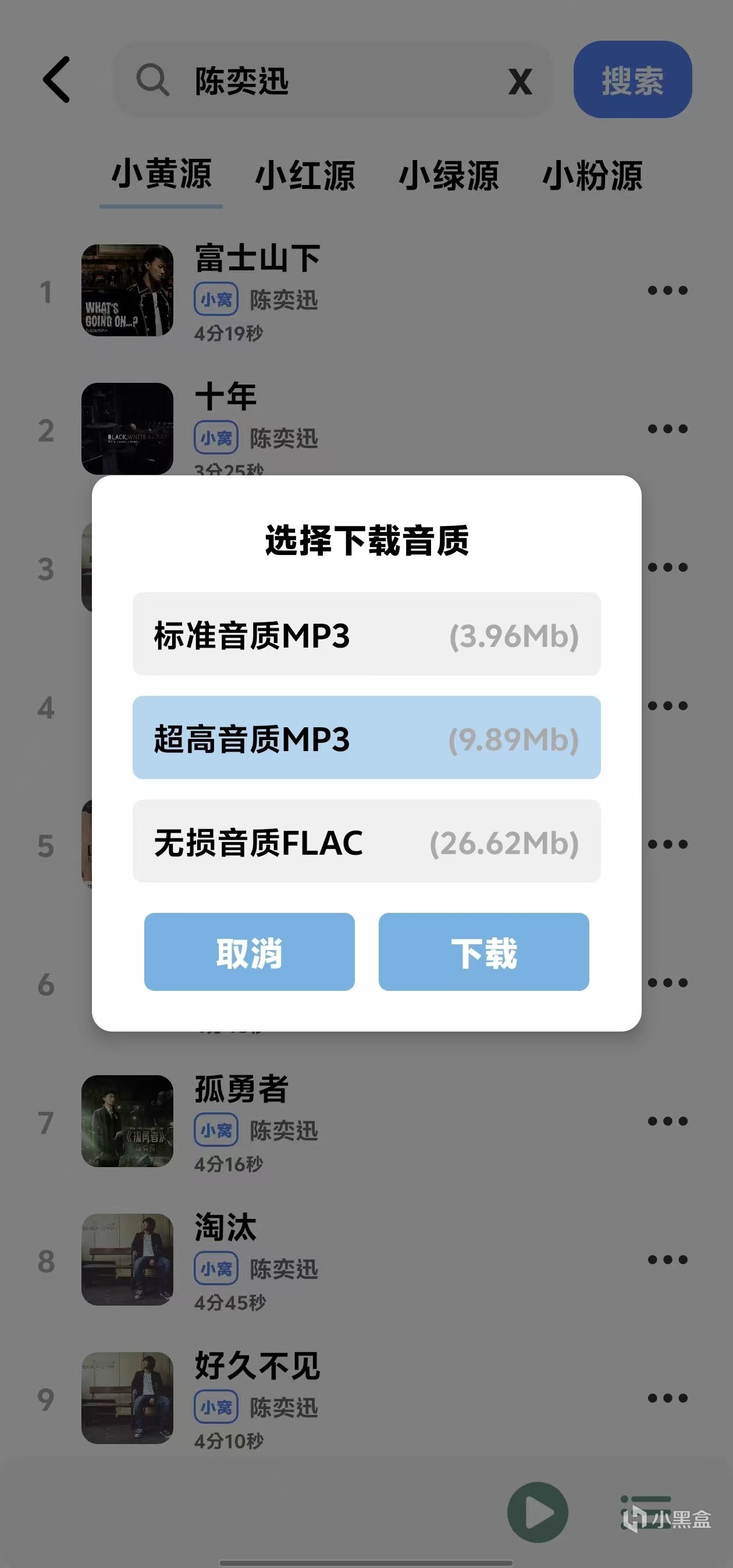733x1568 pixels.
Task: Tap 取消 to dismiss the dialog
Action: (249, 952)
